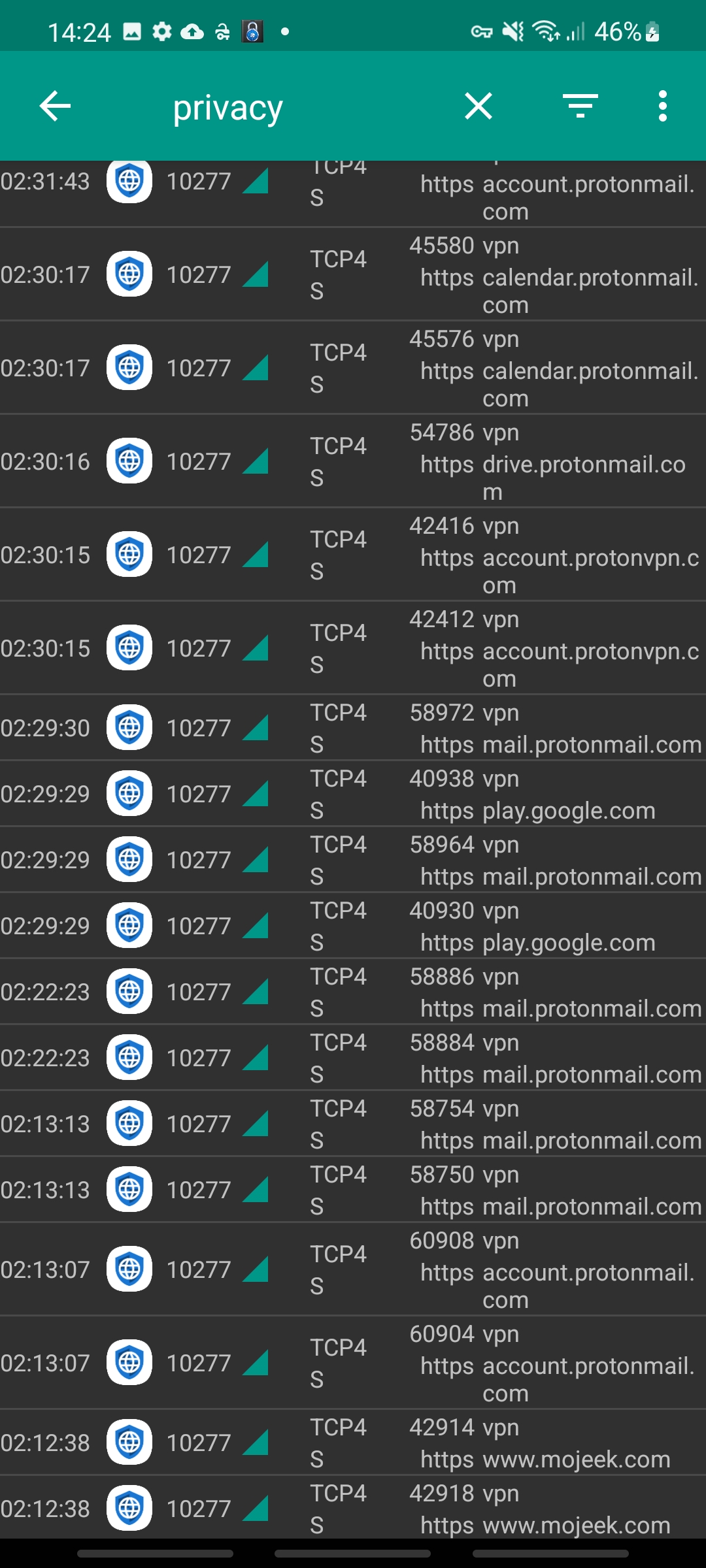Open www.mojeek.com entry port 42914
This screenshot has height=1568, width=706.
click(353, 1443)
